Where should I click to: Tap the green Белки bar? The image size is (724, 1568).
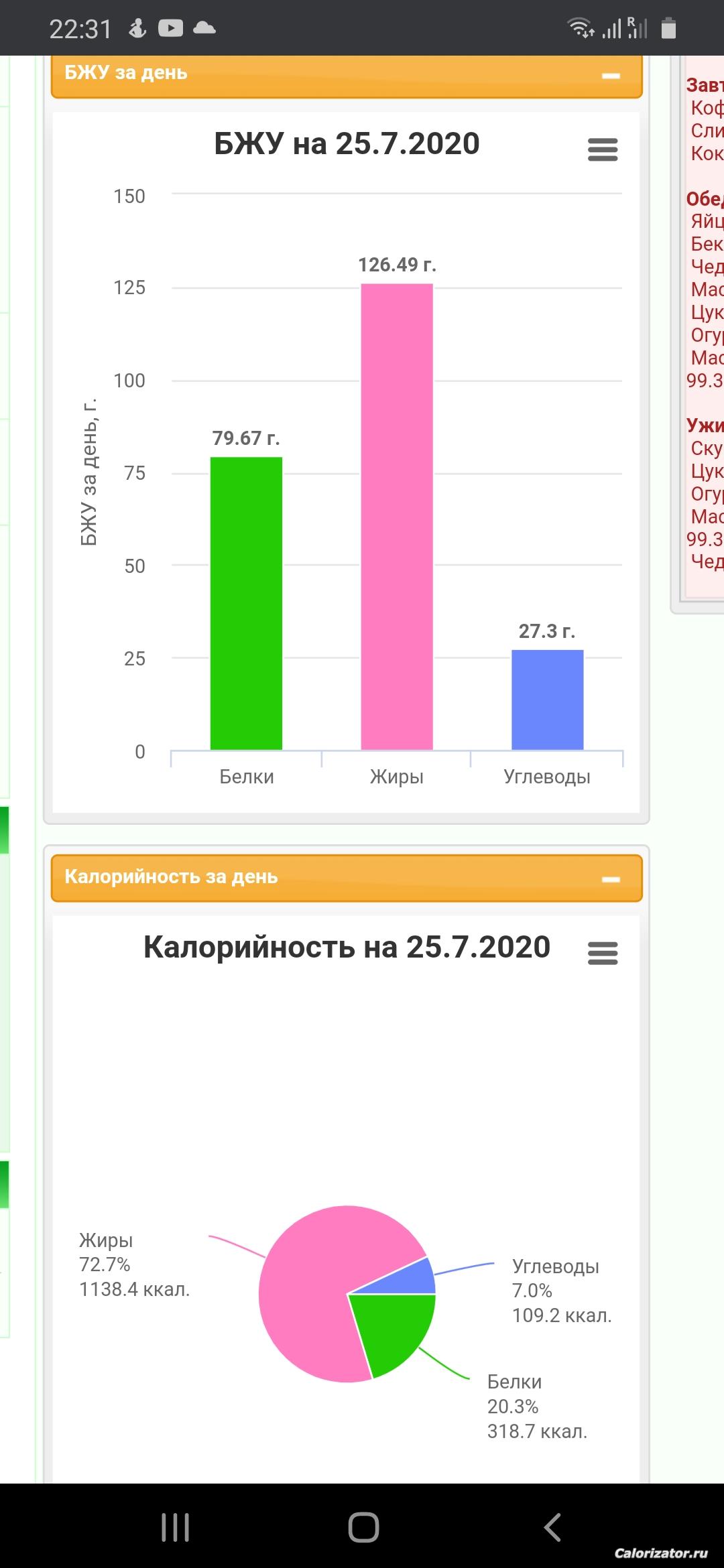point(246,603)
